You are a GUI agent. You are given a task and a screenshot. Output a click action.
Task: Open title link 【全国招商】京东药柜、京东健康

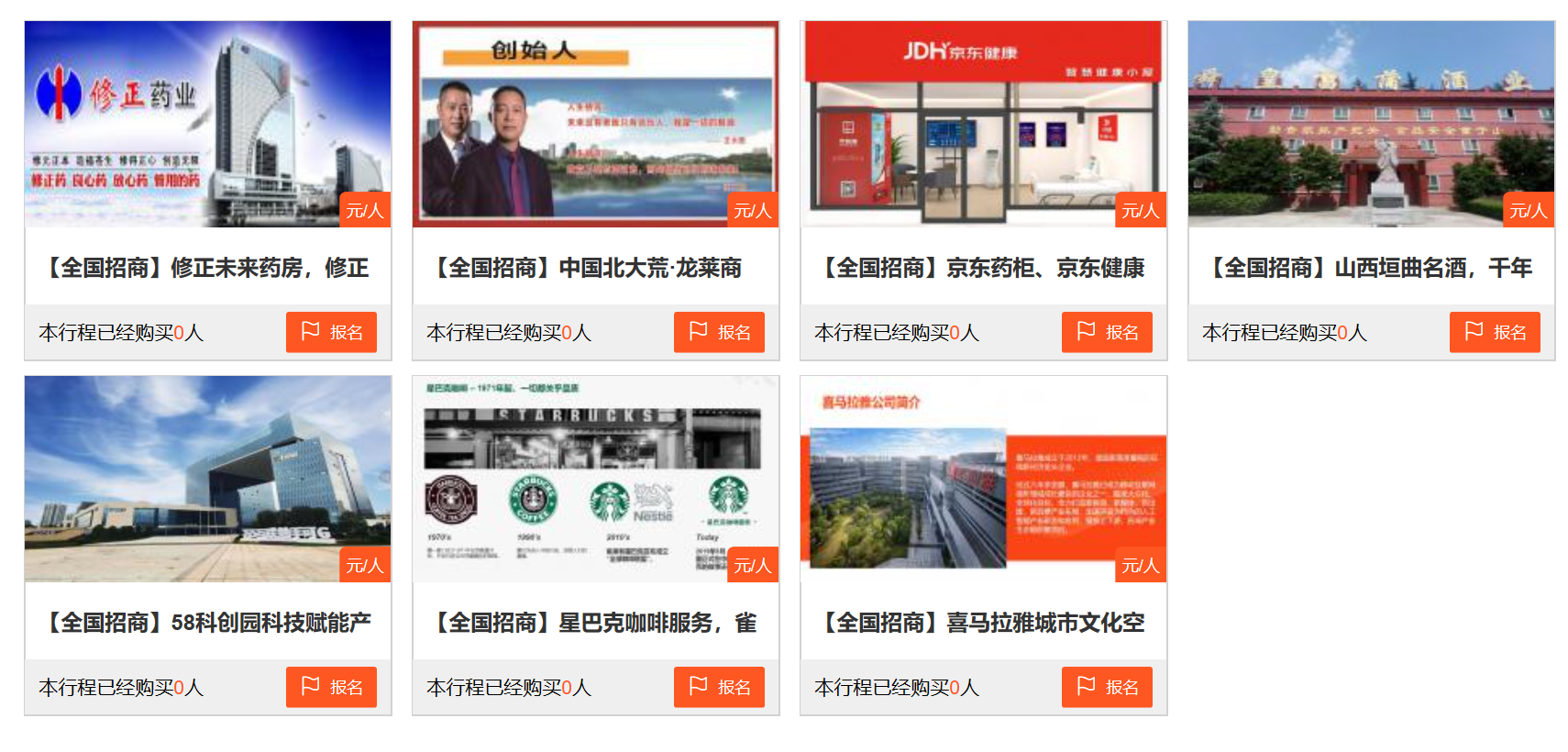pyautogui.click(x=981, y=268)
